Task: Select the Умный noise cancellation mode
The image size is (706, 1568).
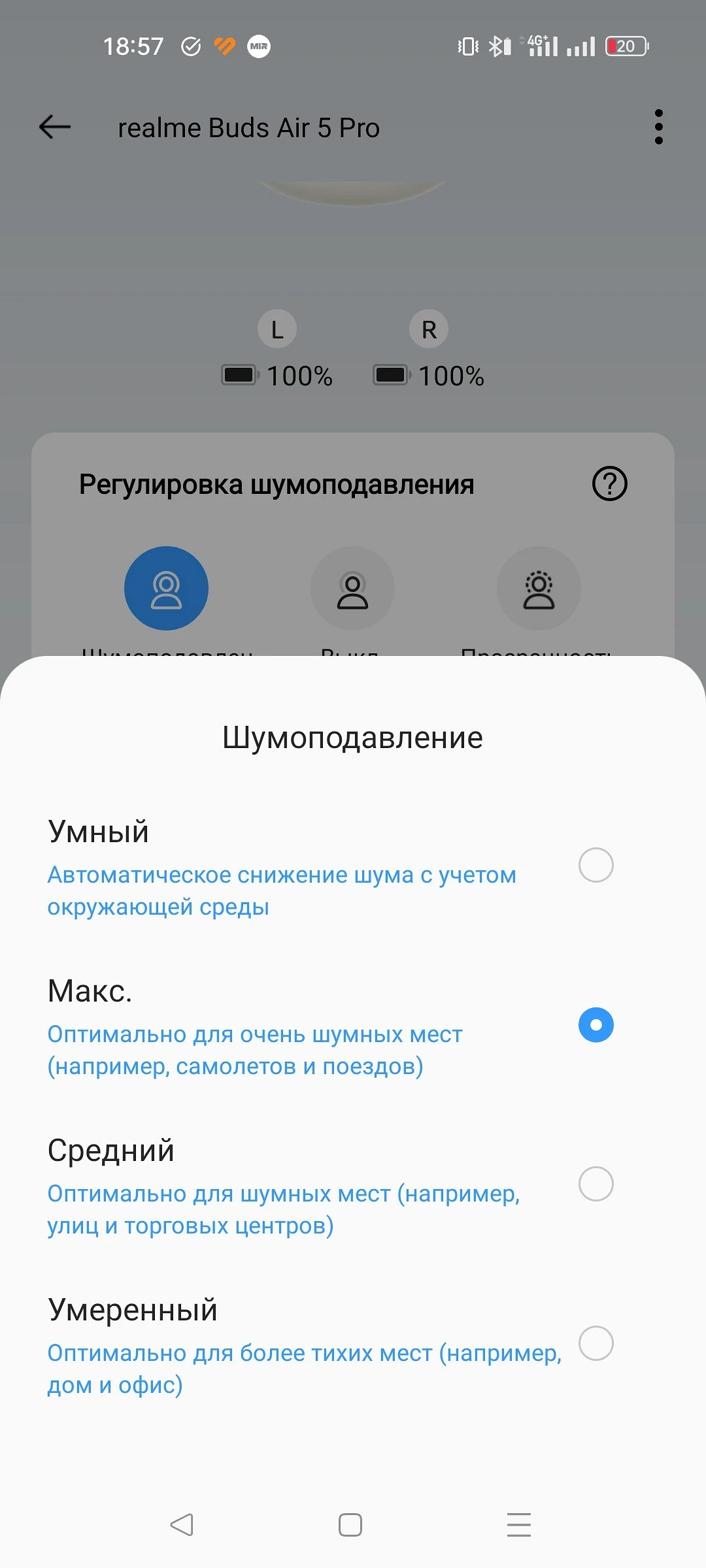Action: click(x=596, y=865)
